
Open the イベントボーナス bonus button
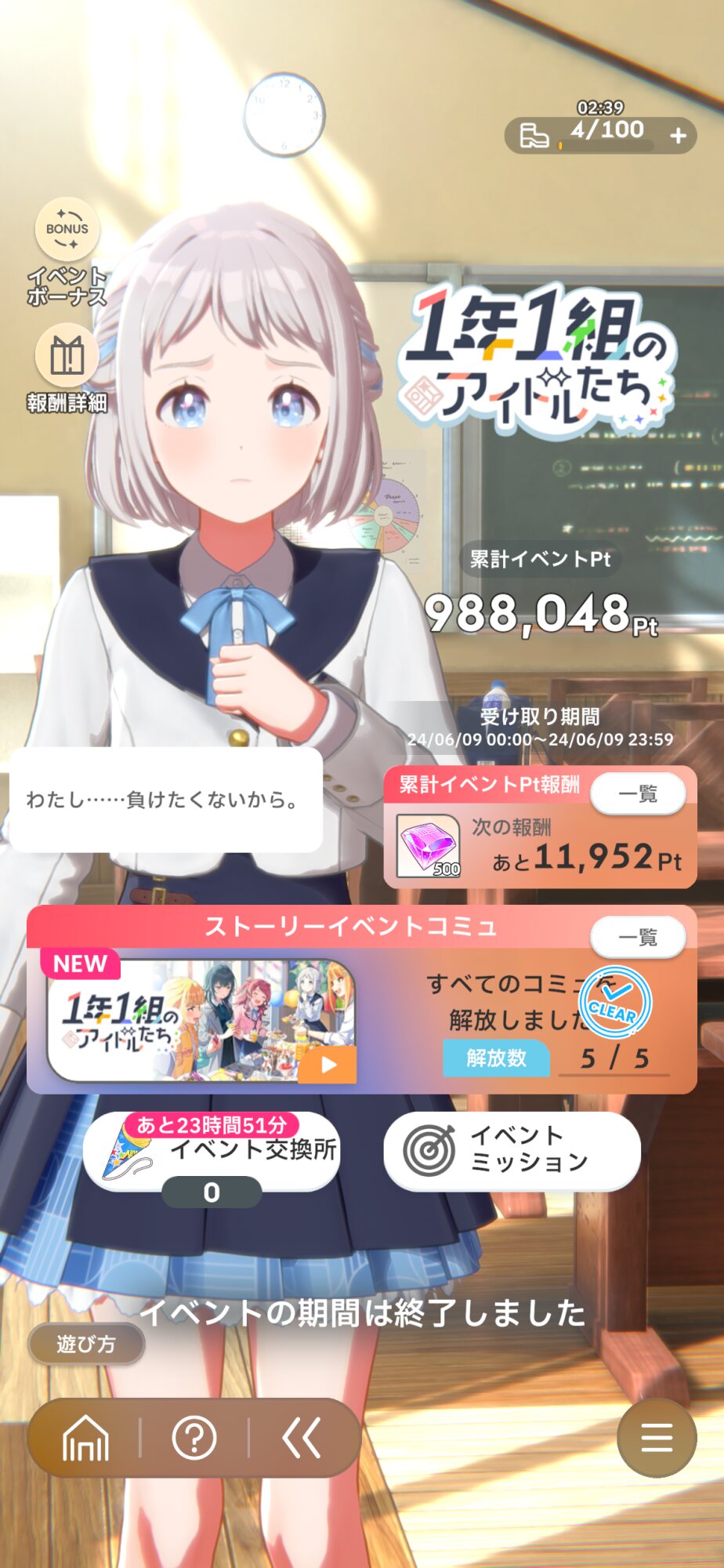click(x=67, y=251)
